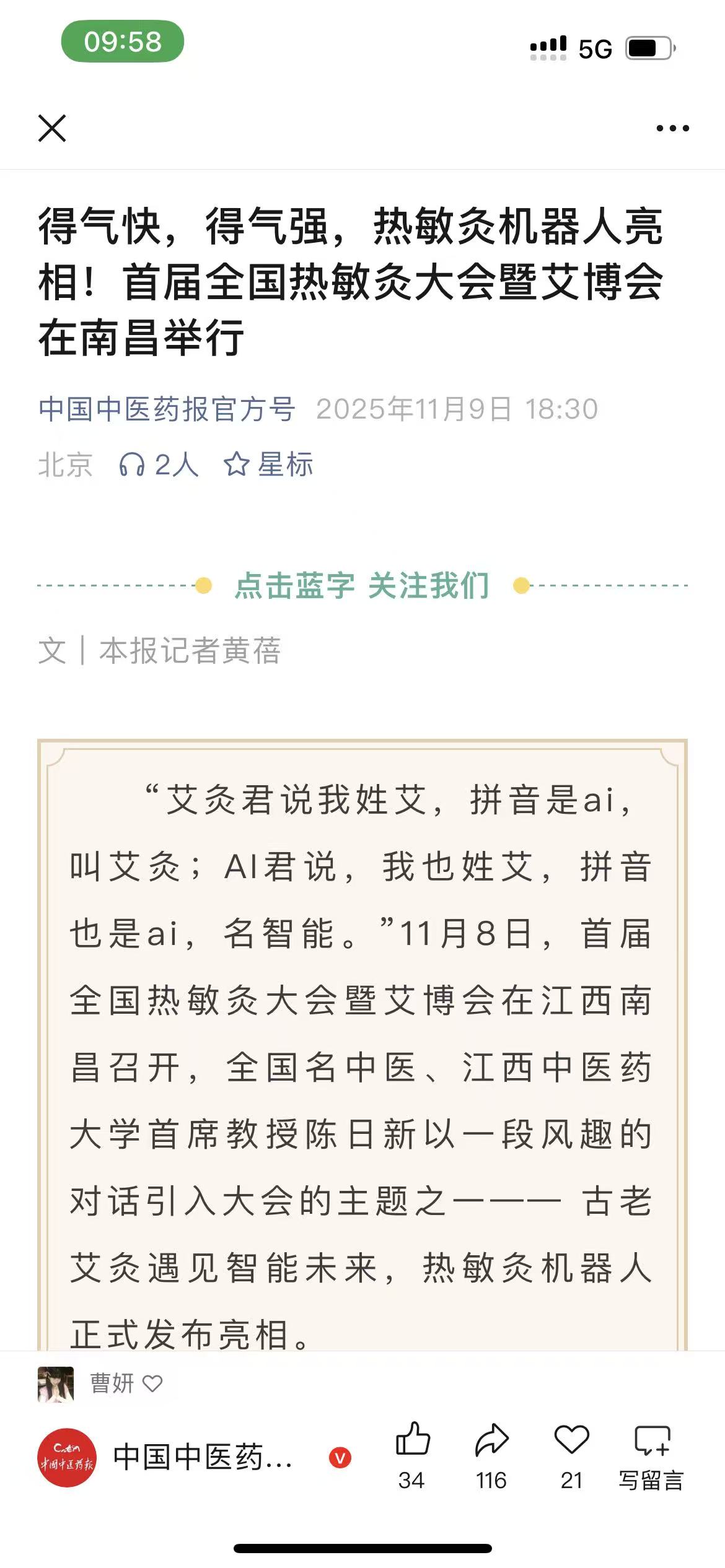Open 曹妍's profile avatar

coord(56,1384)
